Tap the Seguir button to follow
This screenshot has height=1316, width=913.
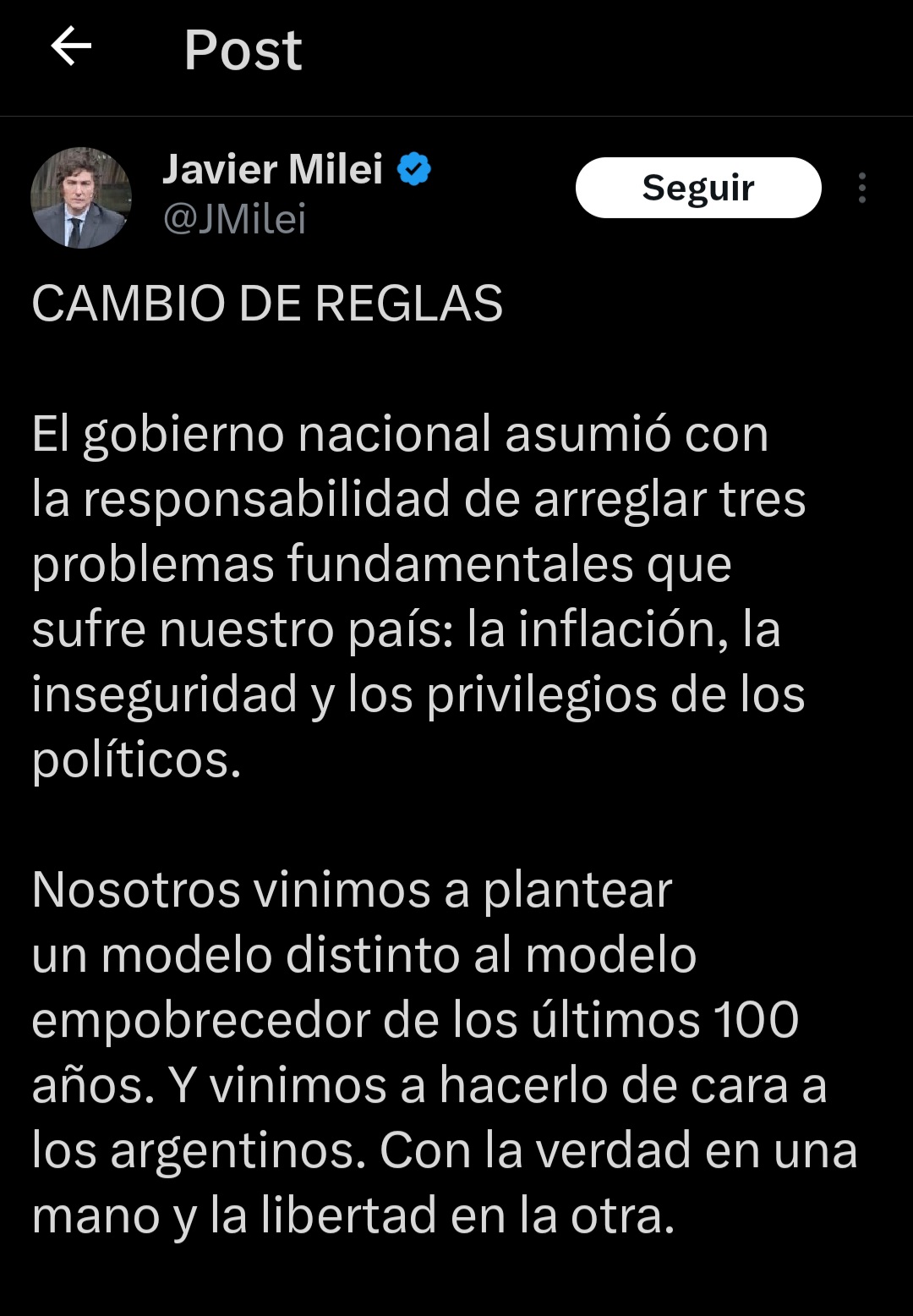coord(697,188)
